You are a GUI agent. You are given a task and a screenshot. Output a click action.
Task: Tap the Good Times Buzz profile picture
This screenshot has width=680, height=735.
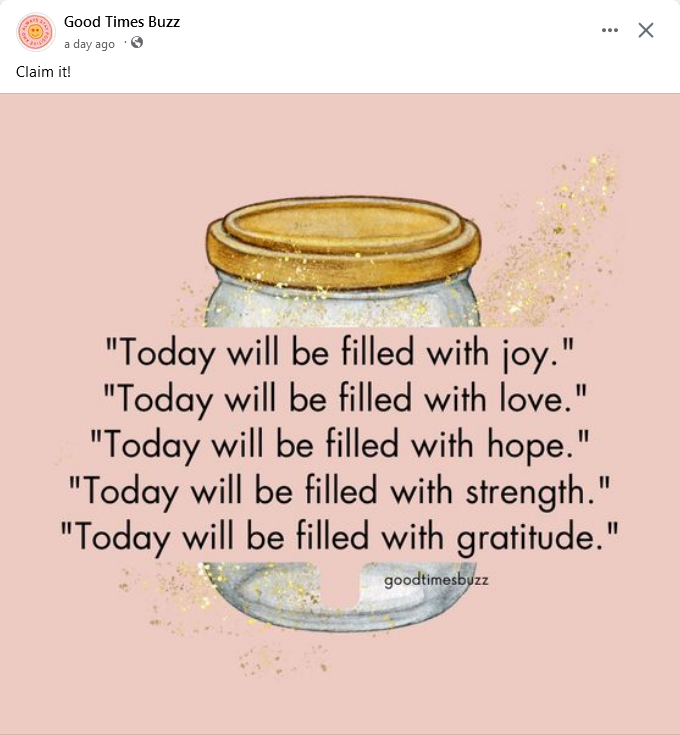pos(35,32)
